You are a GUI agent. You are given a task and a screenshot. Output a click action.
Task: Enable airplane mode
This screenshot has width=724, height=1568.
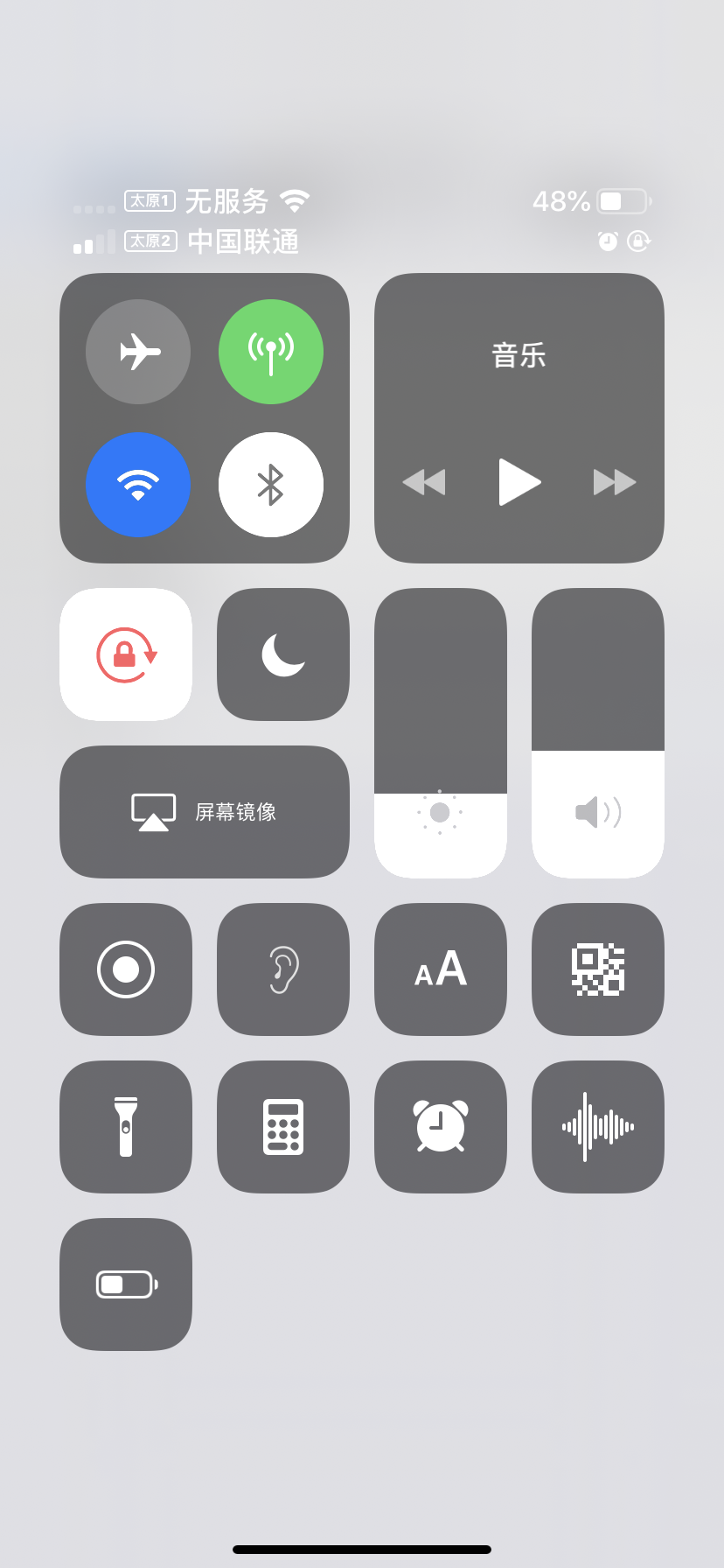coord(138,352)
